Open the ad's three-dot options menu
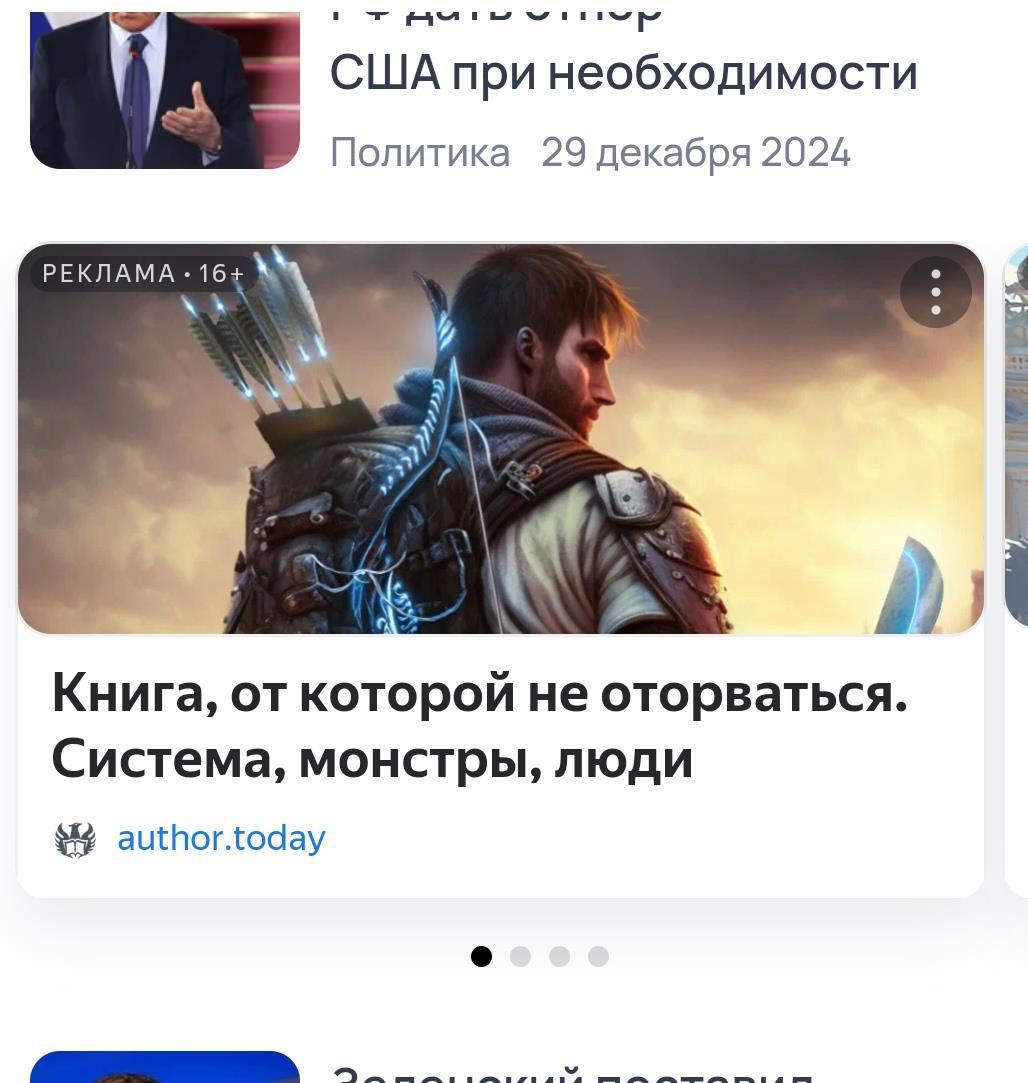The width and height of the screenshot is (1028, 1083). (x=935, y=292)
